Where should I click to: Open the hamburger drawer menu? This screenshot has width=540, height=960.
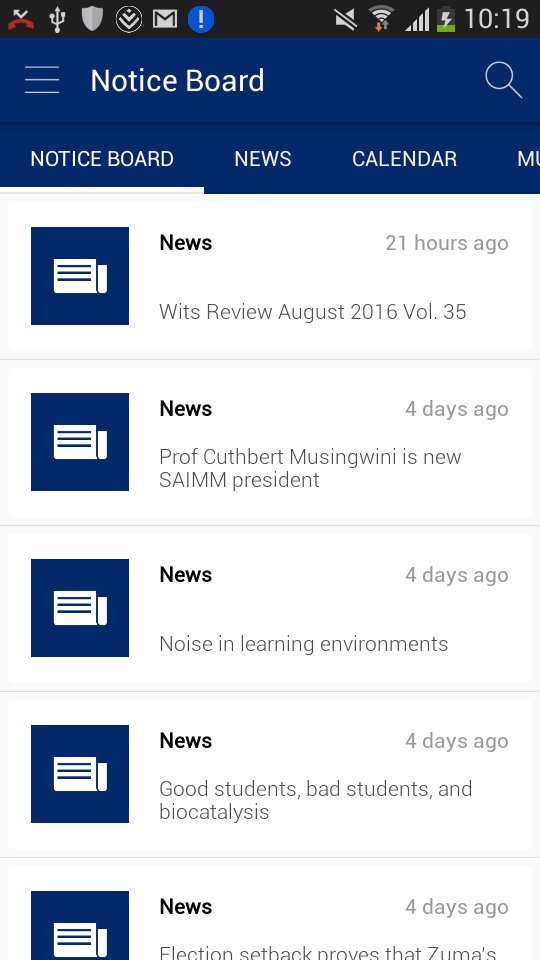pos(42,80)
